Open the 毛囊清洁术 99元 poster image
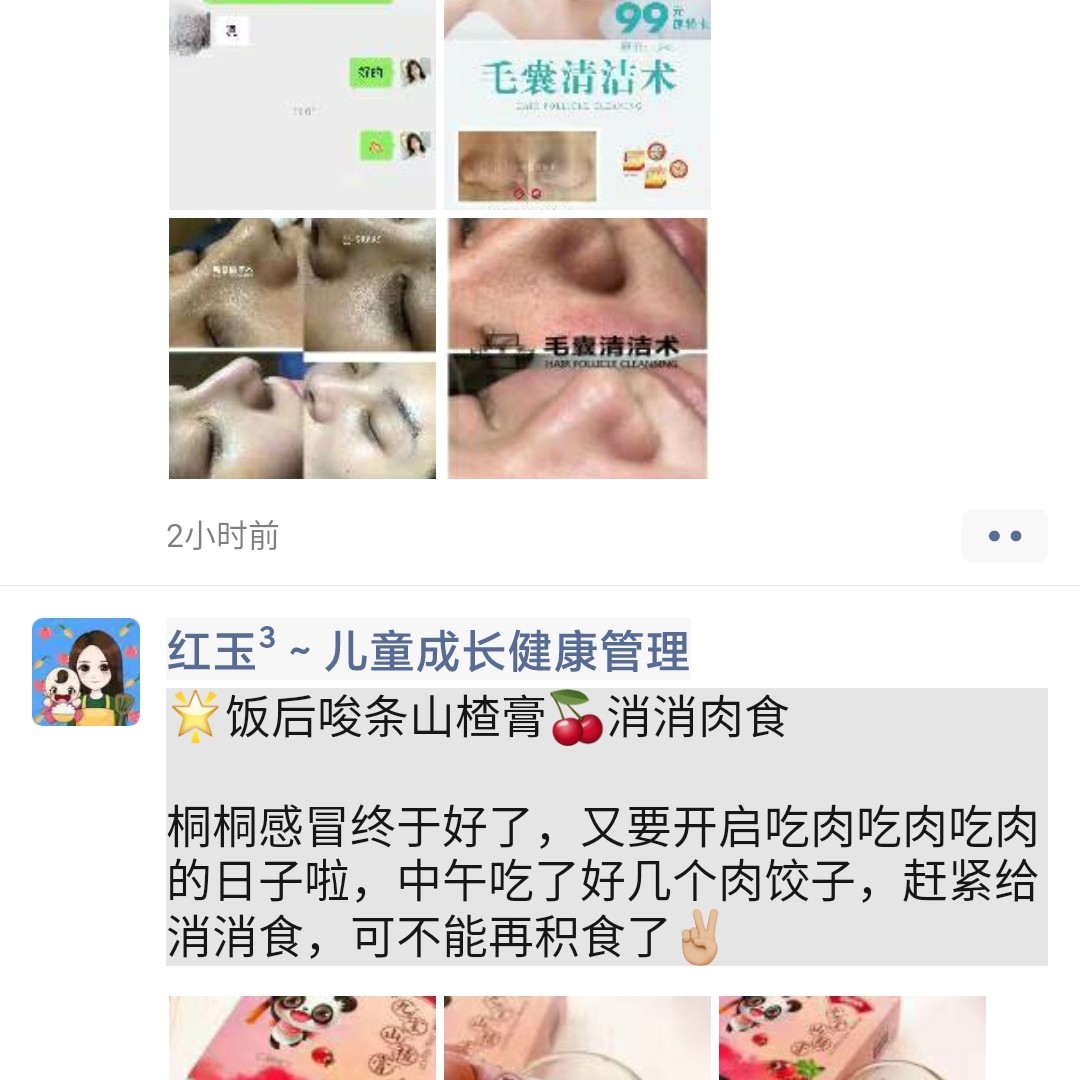The image size is (1080, 1080). tap(577, 104)
